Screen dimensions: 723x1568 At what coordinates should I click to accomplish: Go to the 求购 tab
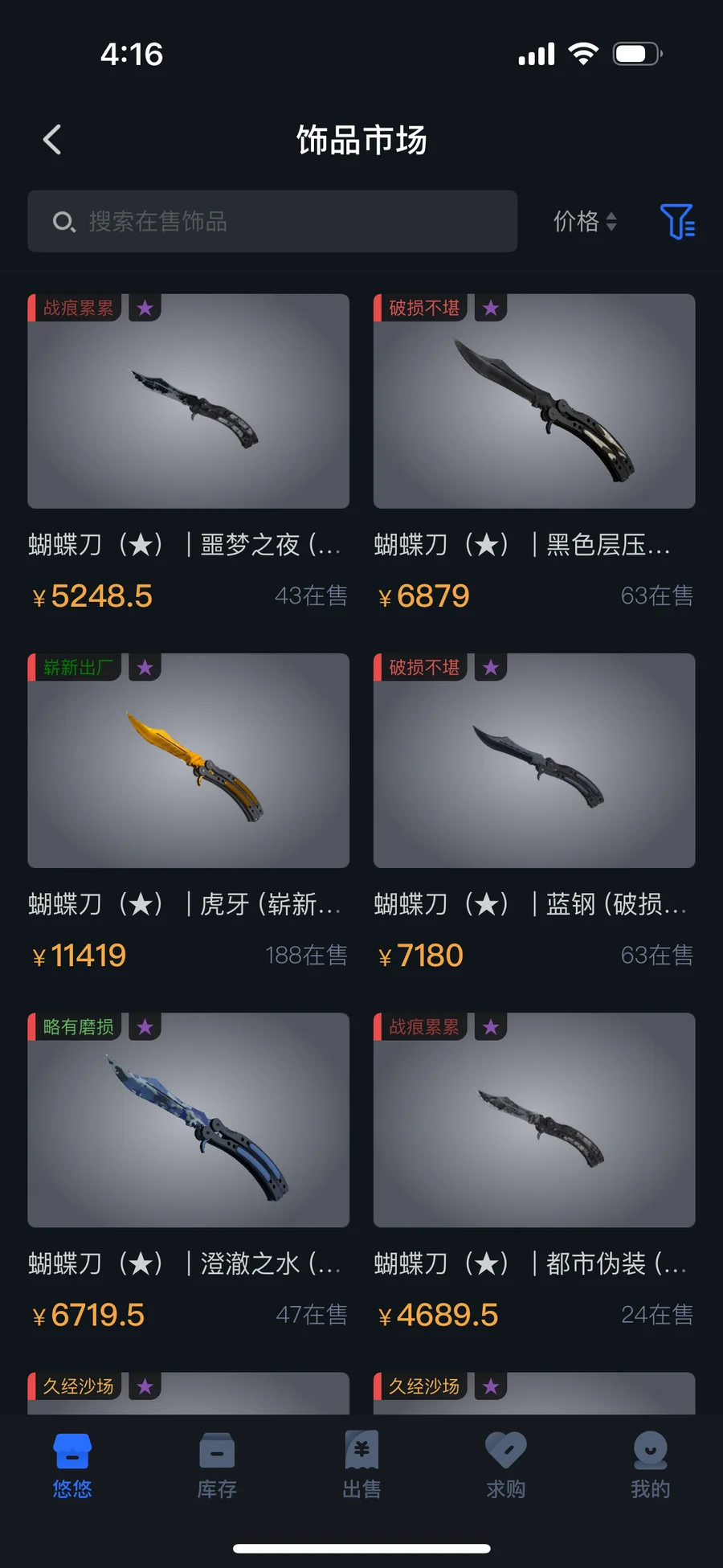(x=506, y=1466)
